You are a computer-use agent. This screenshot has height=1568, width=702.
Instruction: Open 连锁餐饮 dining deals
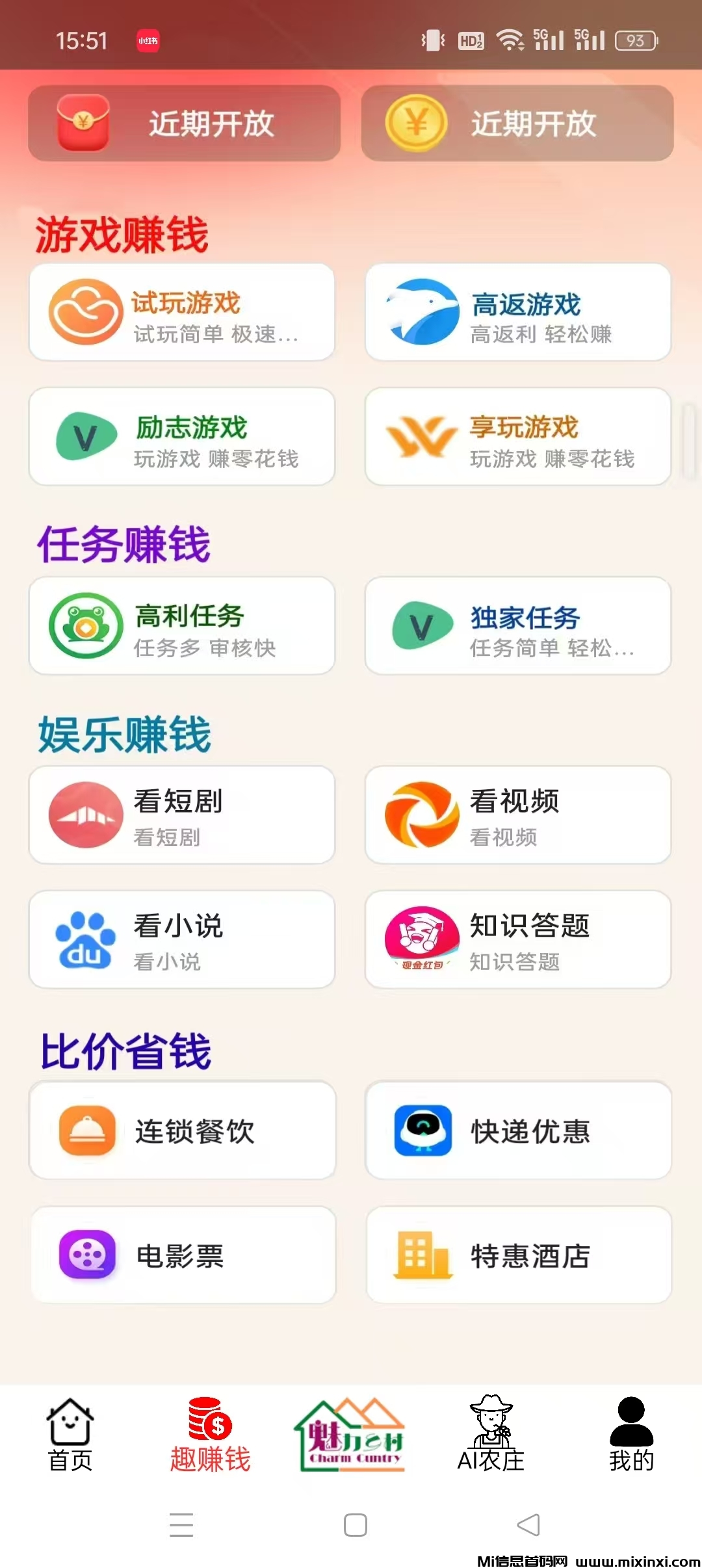tap(182, 1130)
